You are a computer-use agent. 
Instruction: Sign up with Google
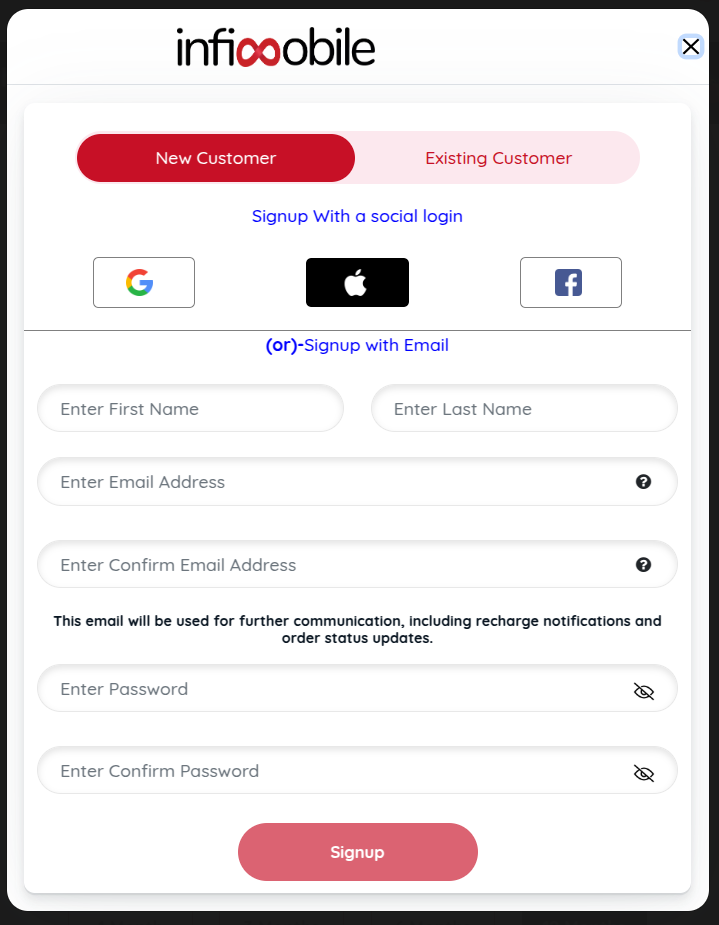(143, 283)
